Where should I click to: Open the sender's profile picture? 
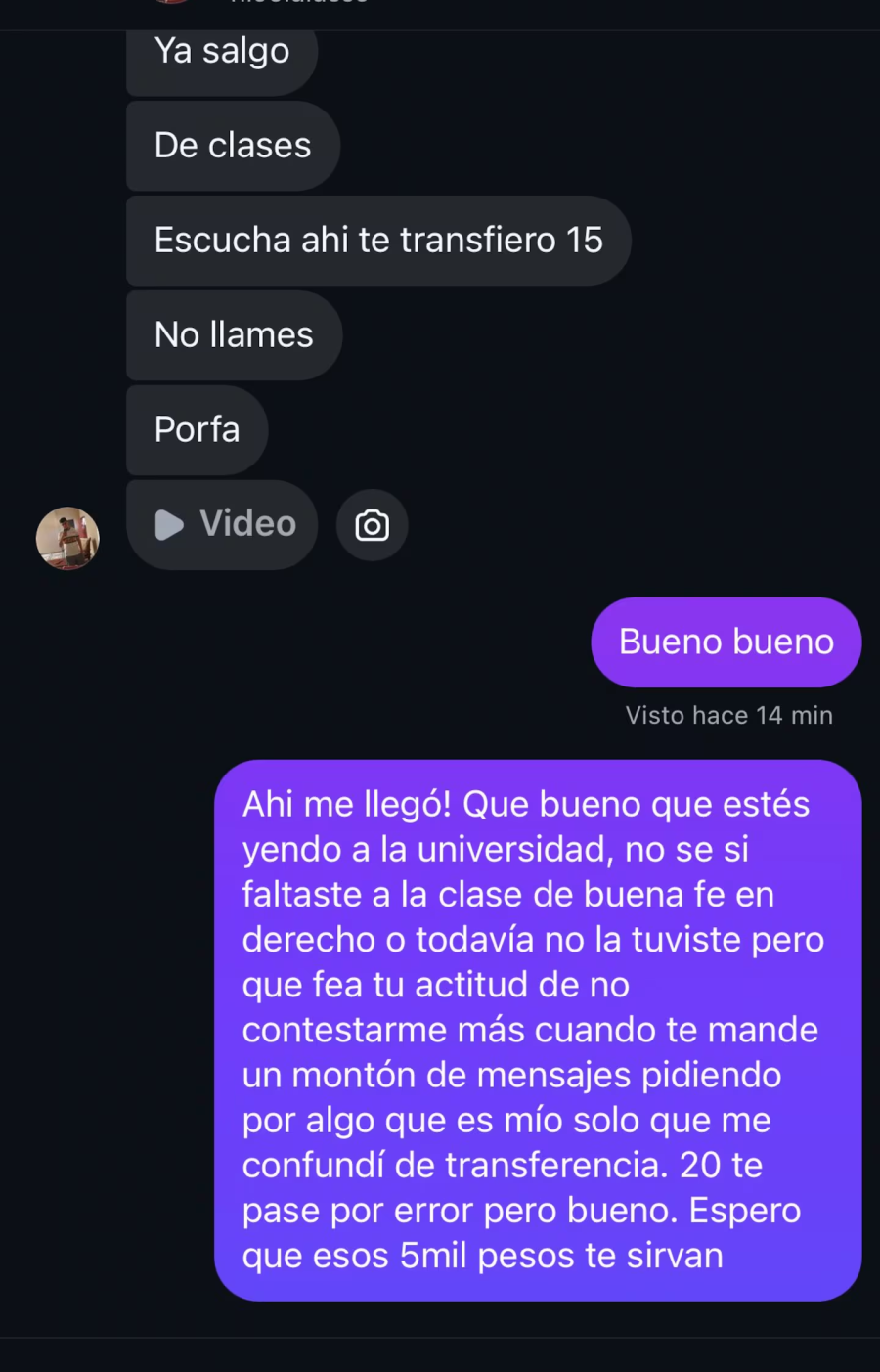(x=67, y=538)
